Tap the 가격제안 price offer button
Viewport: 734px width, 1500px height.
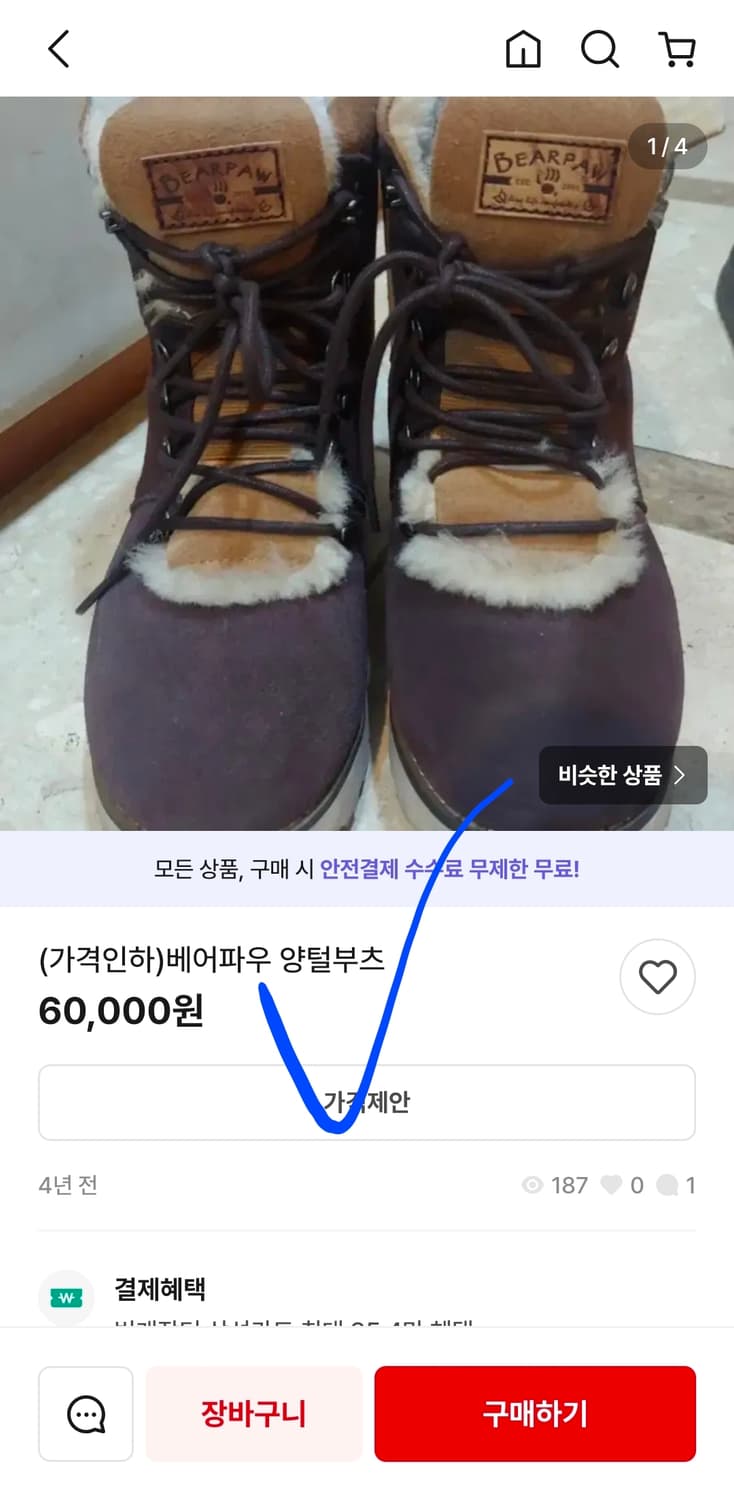click(367, 1102)
